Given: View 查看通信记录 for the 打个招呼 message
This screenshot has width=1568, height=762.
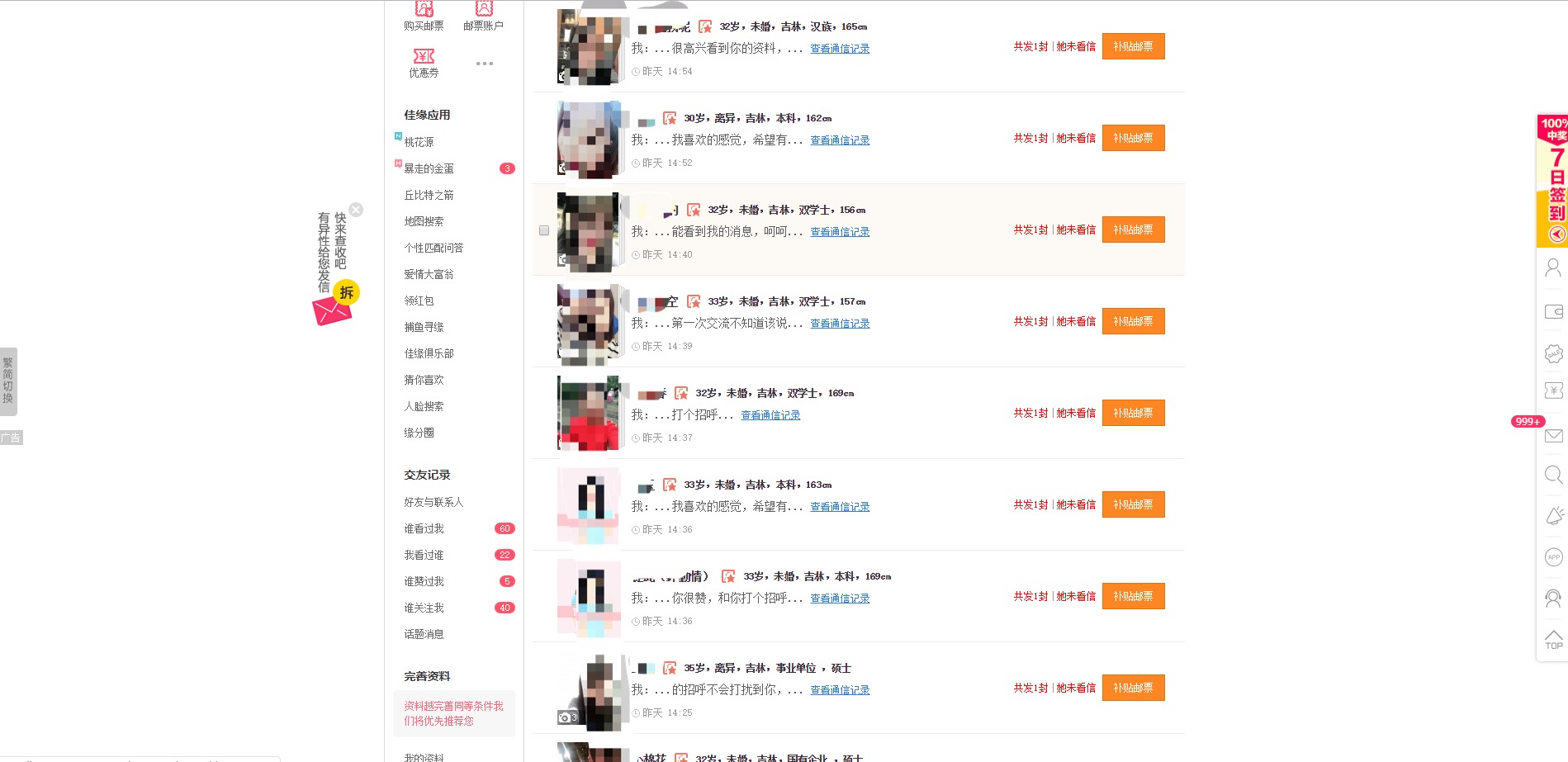Looking at the screenshot, I should point(770,415).
